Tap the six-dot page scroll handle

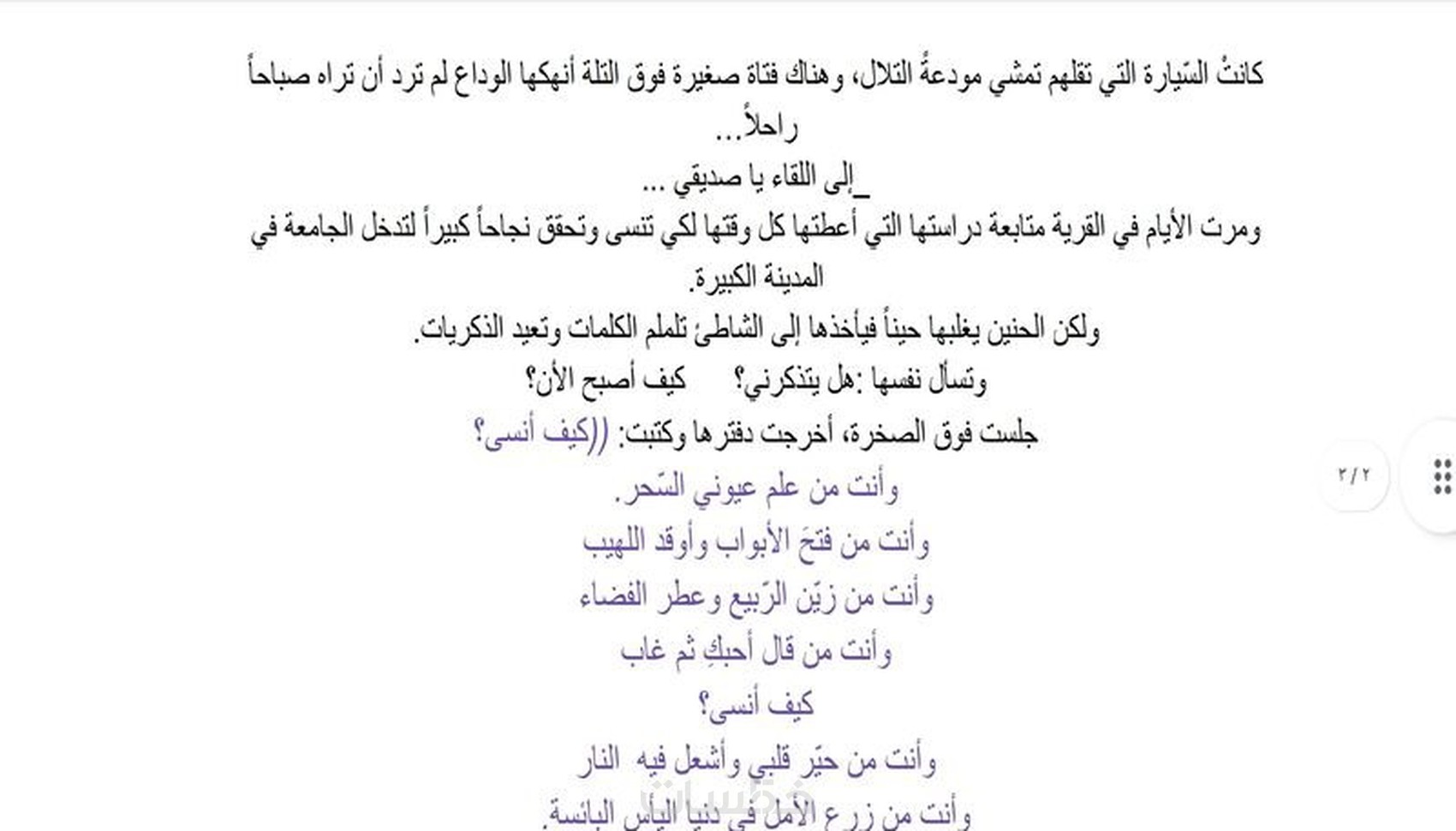coord(1441,476)
